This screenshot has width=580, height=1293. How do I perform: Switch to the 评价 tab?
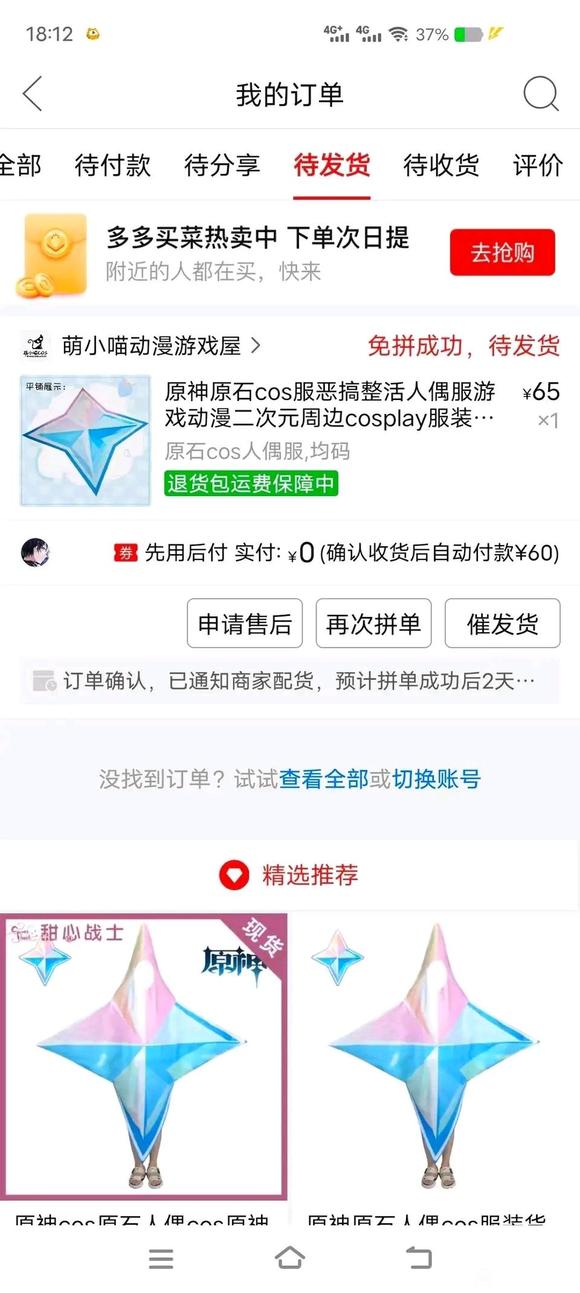(538, 166)
